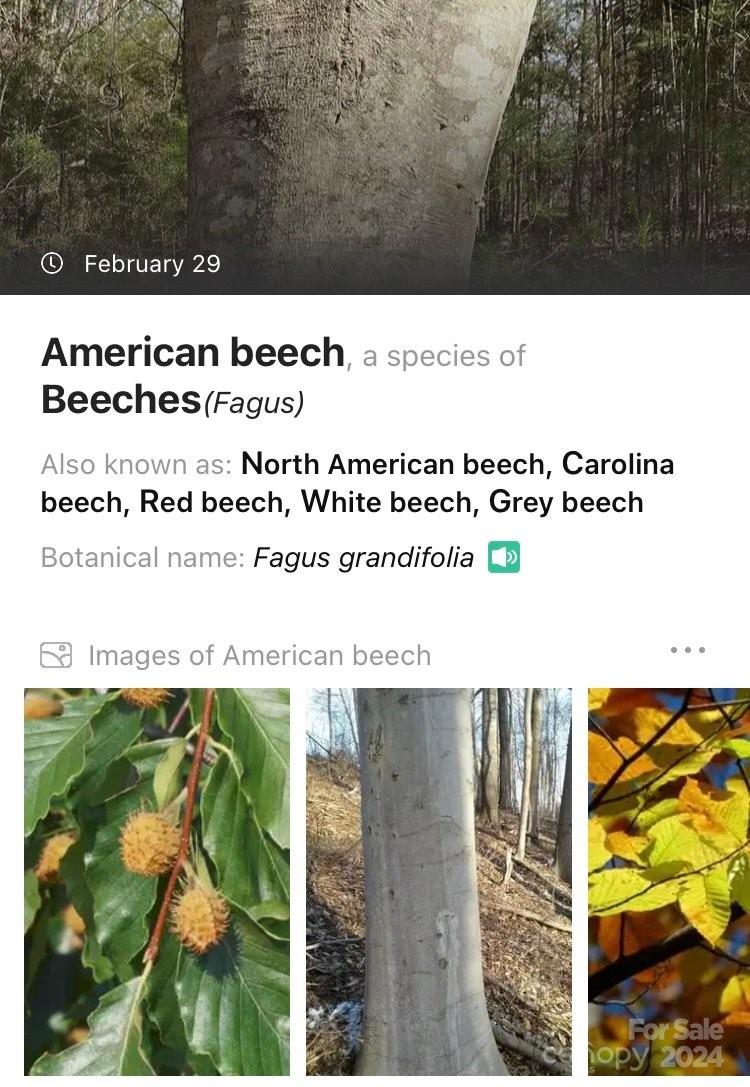
Task: Open the beech nuts and leaves image
Action: coord(157,880)
